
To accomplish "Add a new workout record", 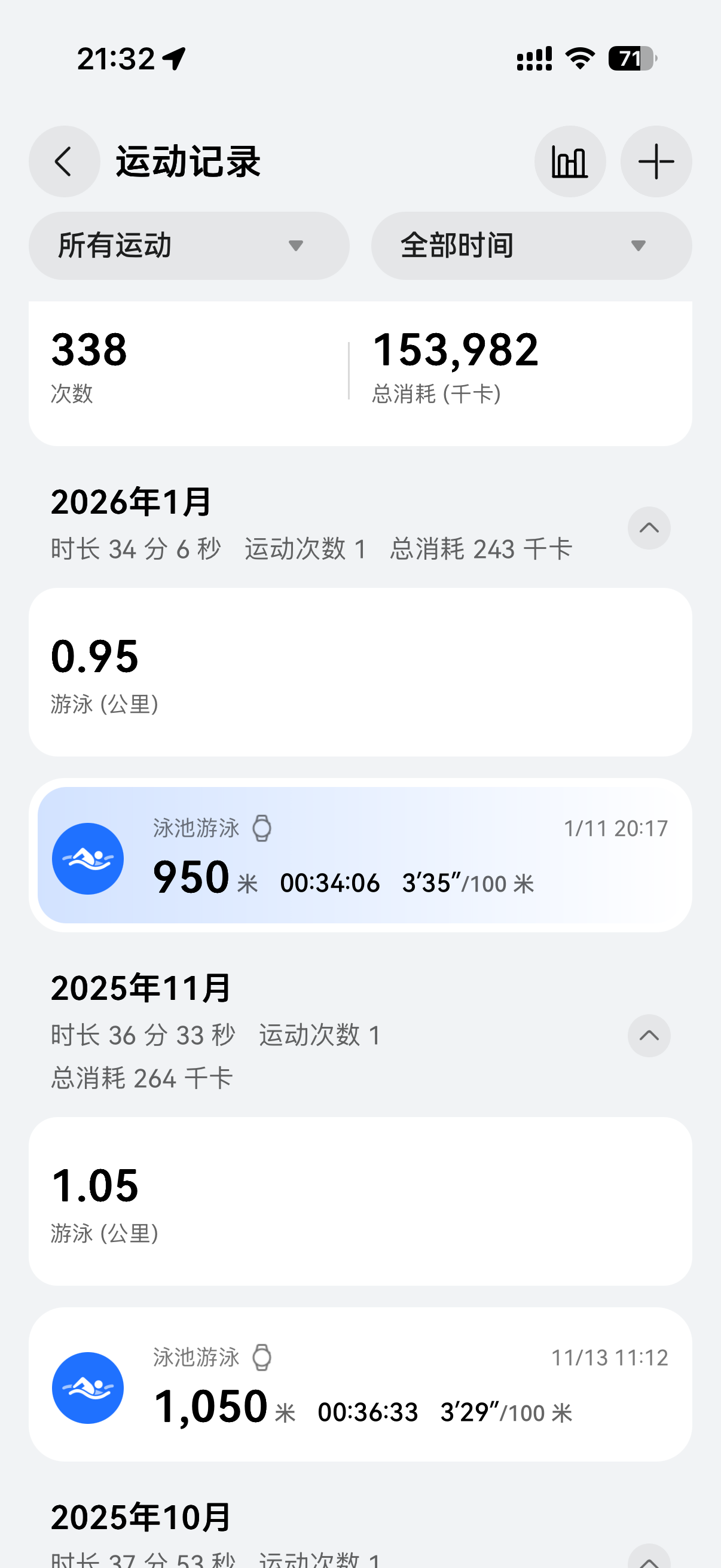I will click(655, 161).
